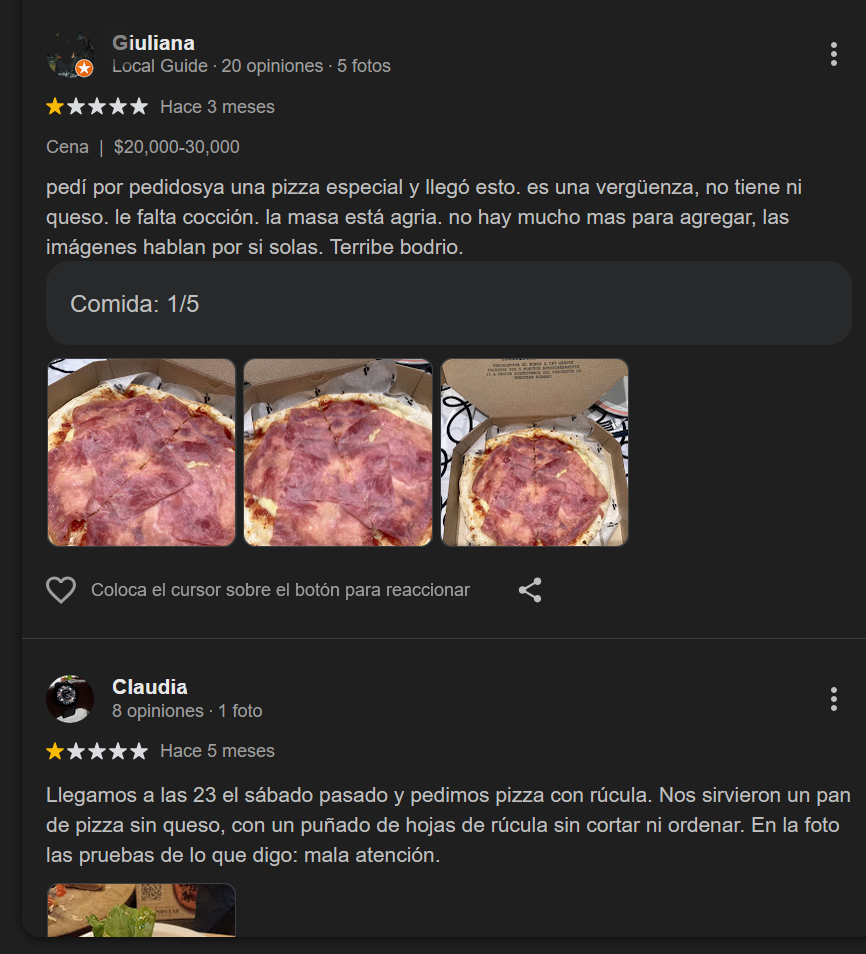This screenshot has width=866, height=954.
Task: Click Giuliana's profile picture
Action: pyautogui.click(x=70, y=54)
